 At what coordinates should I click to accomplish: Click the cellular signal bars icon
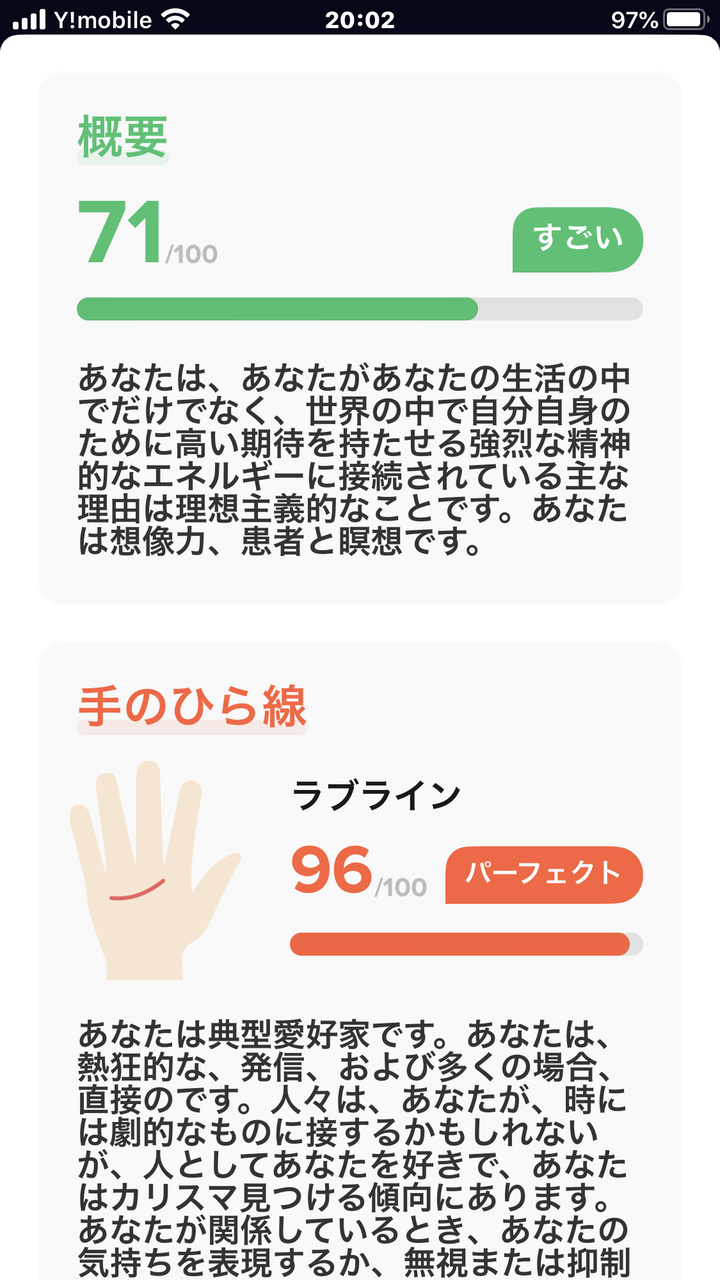pos(30,18)
